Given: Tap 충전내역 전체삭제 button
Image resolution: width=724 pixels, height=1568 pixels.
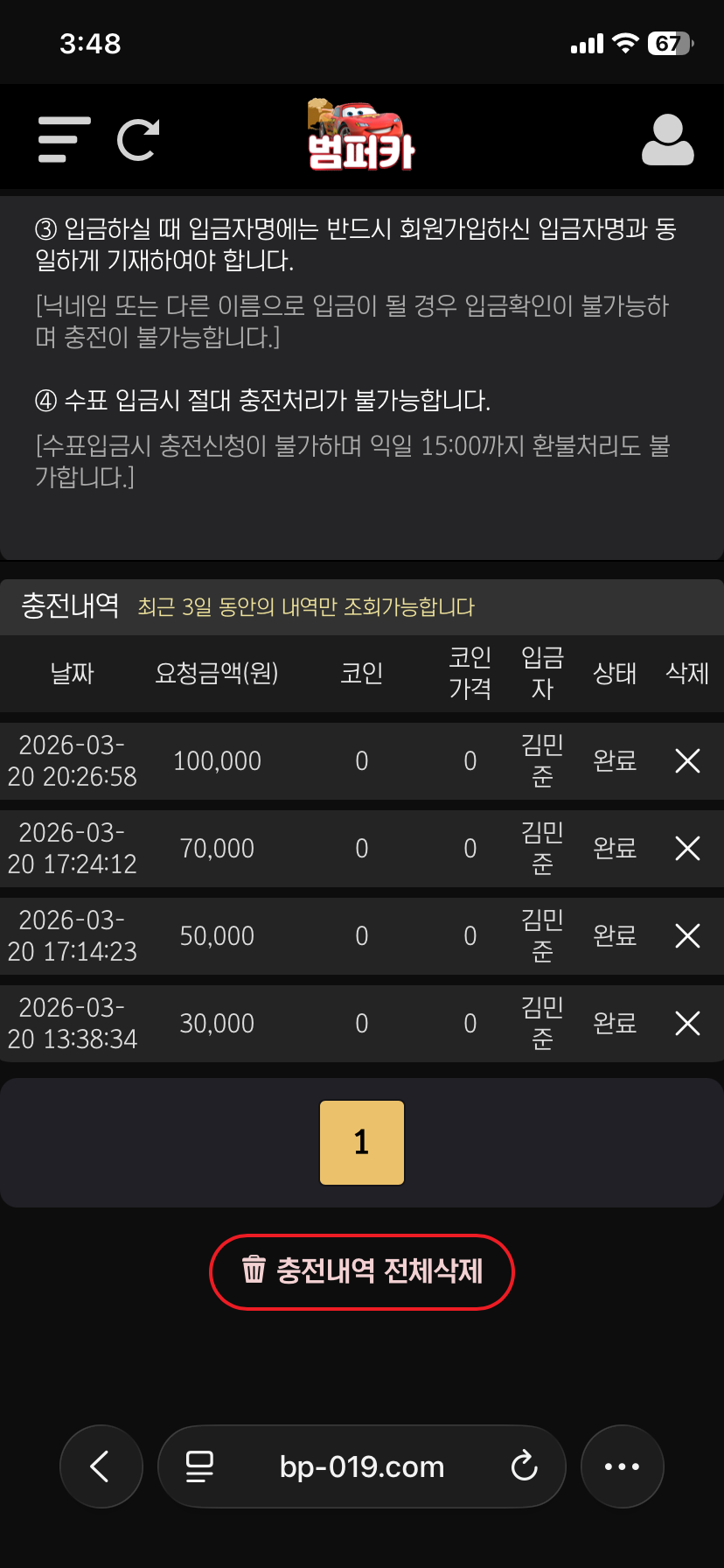Looking at the screenshot, I should (362, 1271).
